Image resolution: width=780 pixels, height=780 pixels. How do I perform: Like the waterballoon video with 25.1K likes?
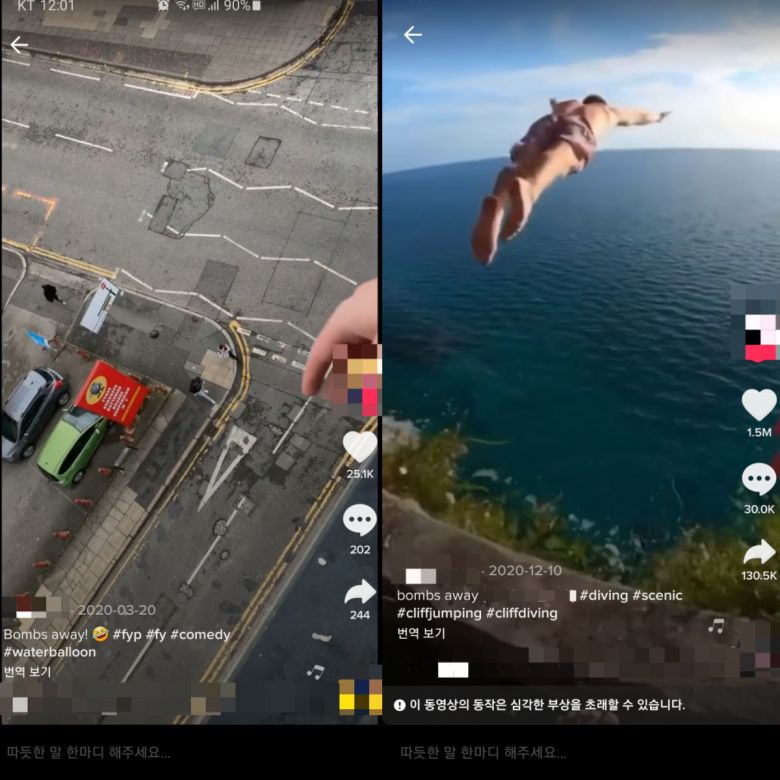(360, 447)
